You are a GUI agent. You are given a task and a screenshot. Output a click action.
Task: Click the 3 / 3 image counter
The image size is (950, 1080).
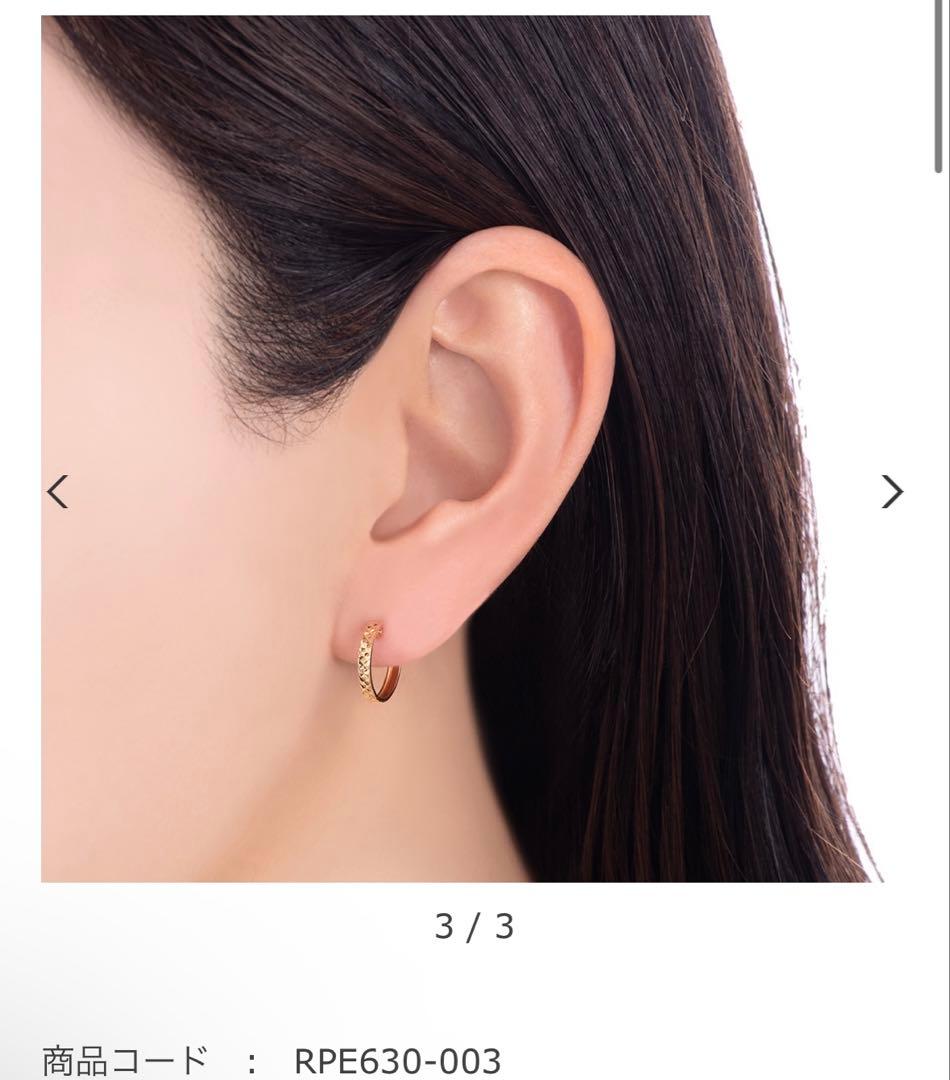click(475, 927)
